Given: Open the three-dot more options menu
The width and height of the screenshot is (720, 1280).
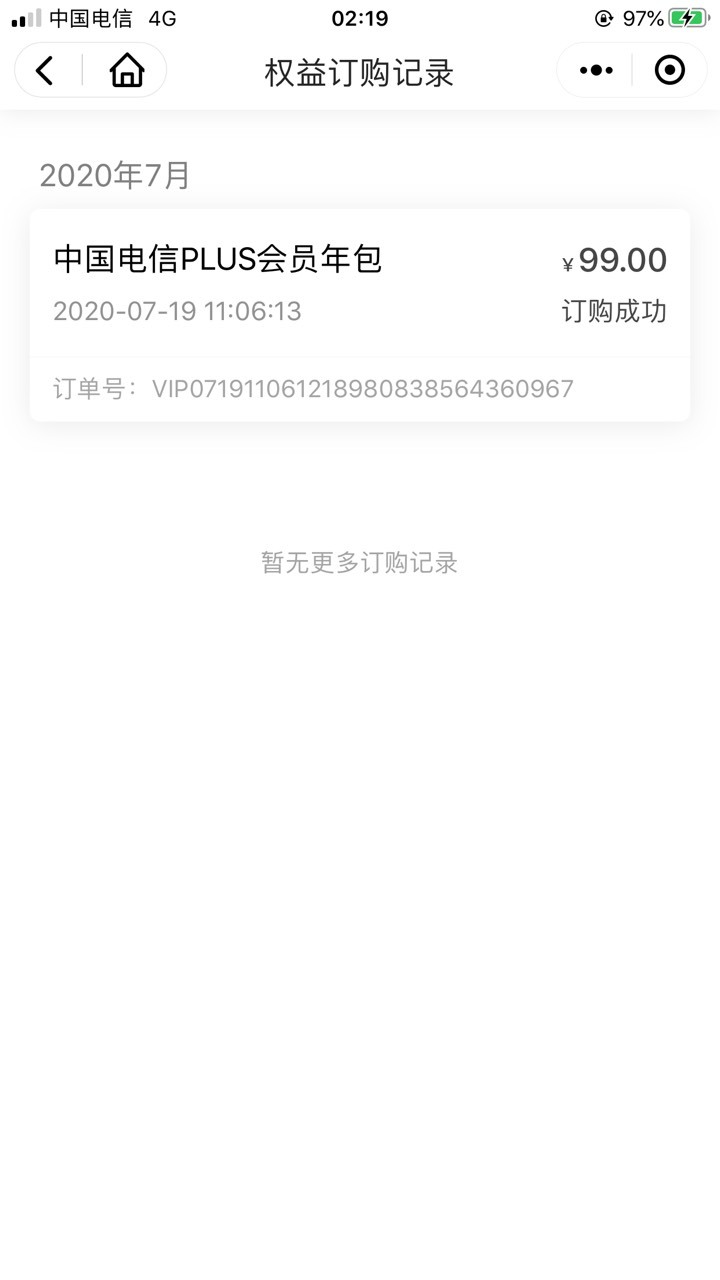Looking at the screenshot, I should pyautogui.click(x=596, y=70).
